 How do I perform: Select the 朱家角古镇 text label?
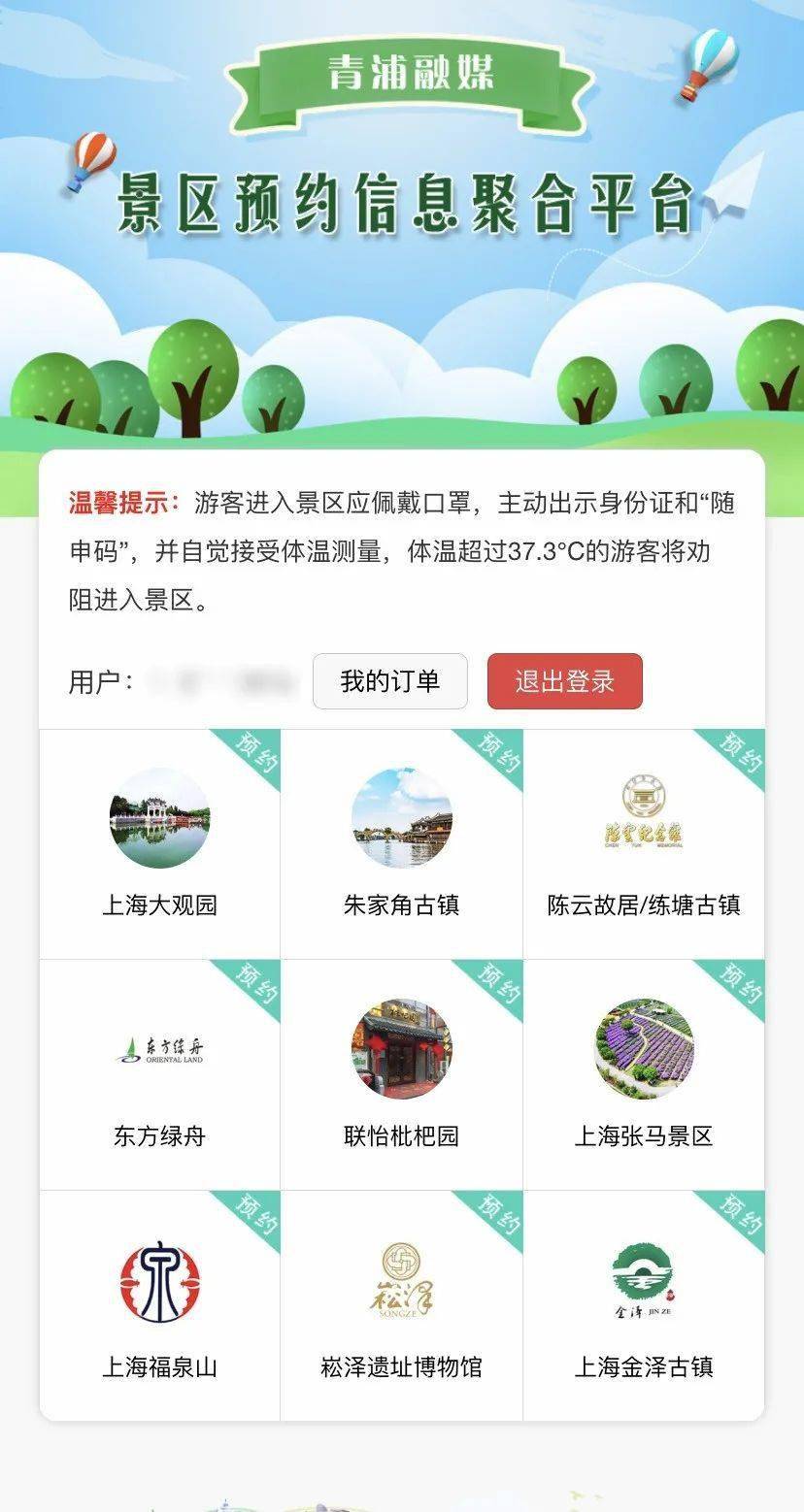click(401, 904)
